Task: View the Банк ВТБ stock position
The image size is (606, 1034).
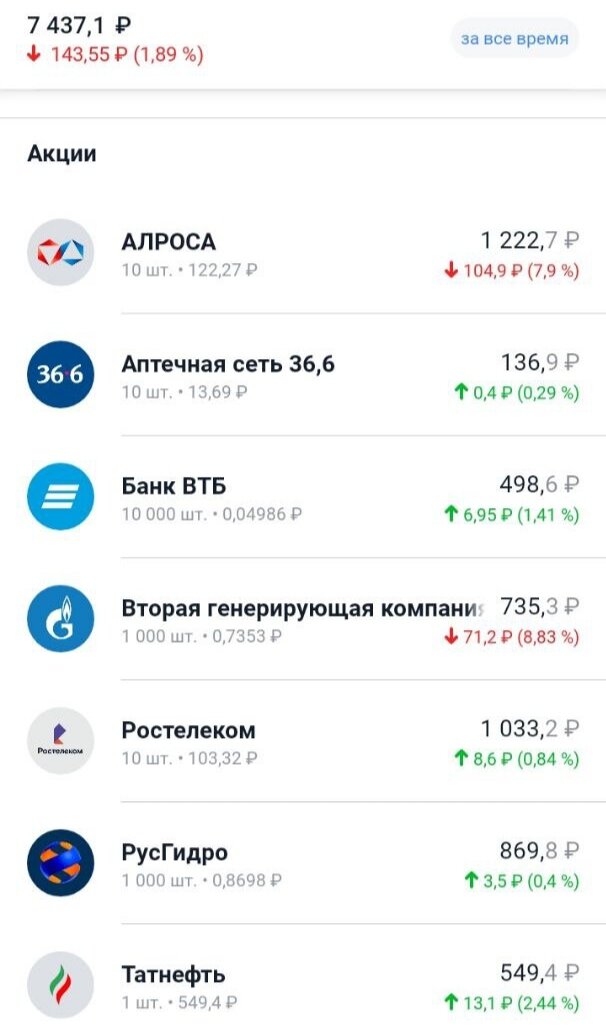Action: [x=302, y=497]
